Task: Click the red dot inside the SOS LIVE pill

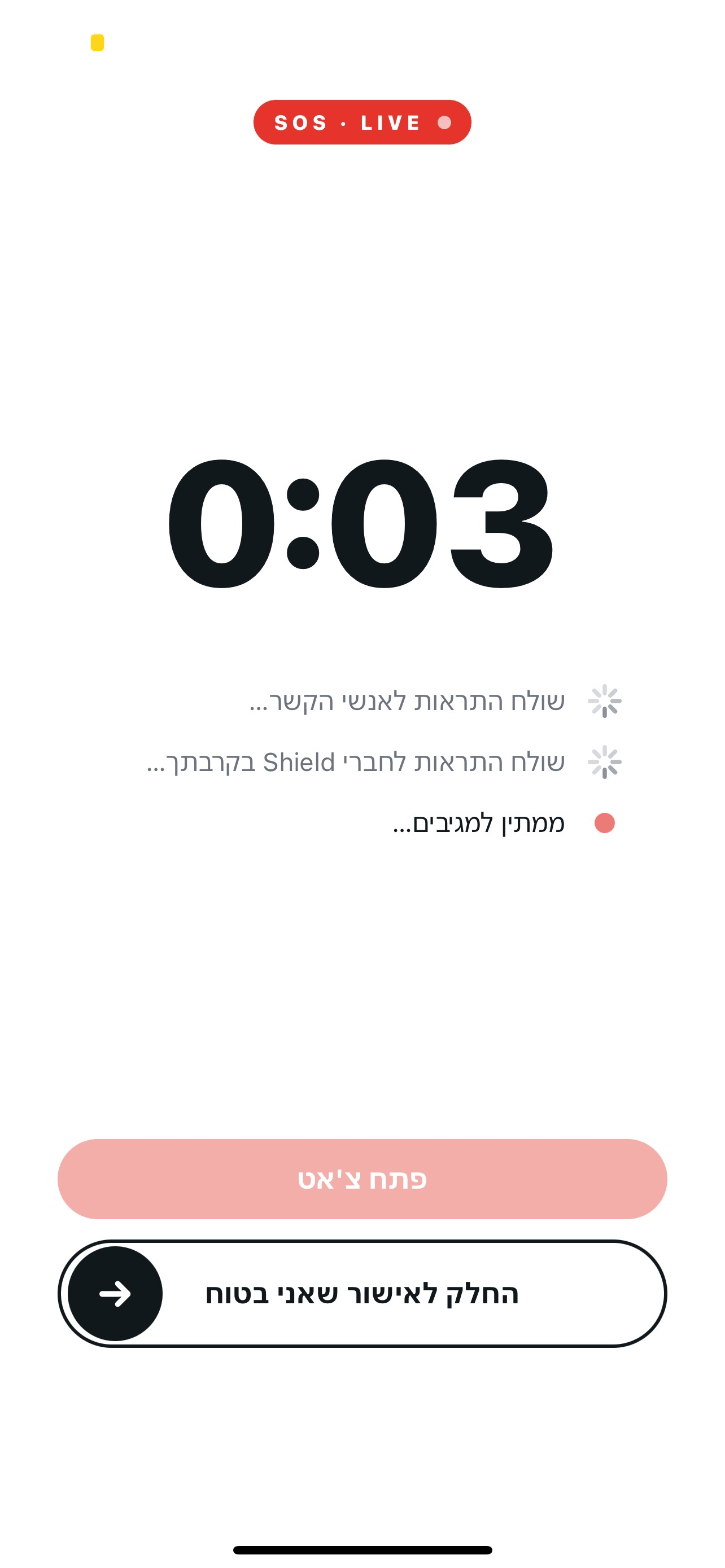Action: point(445,122)
